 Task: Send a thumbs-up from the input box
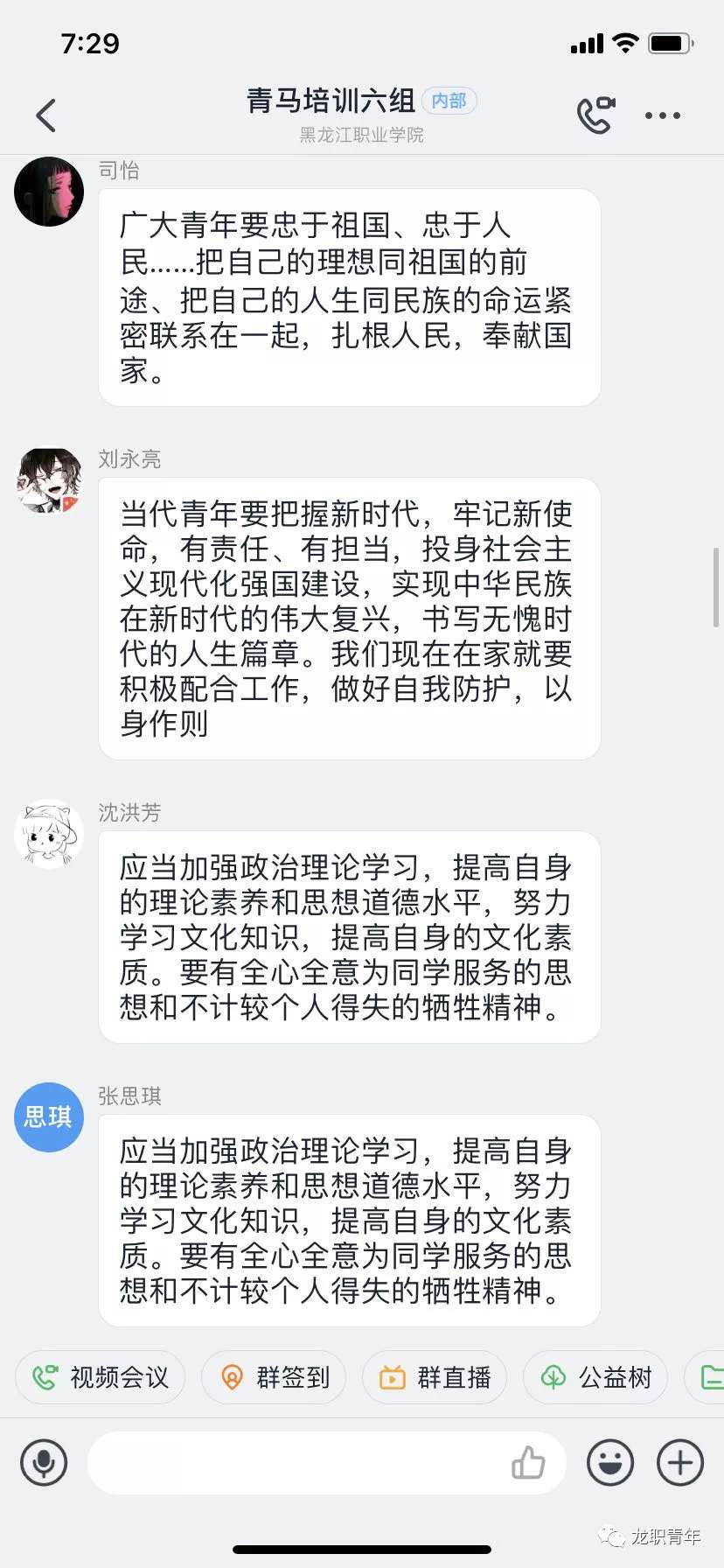pyautogui.click(x=527, y=1462)
